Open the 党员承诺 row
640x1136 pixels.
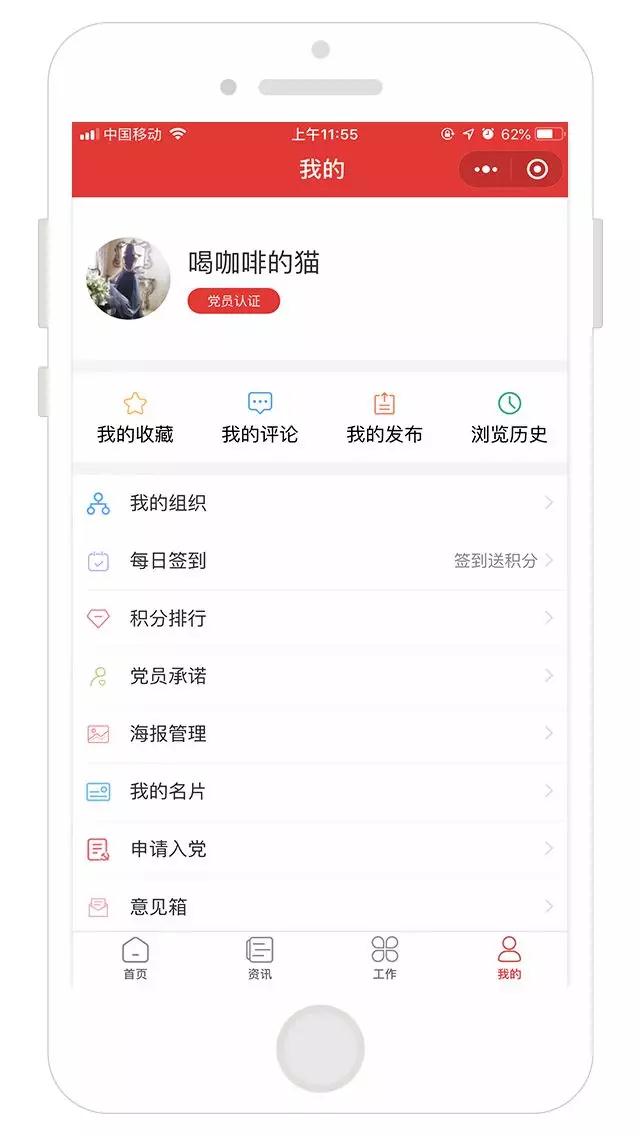pyautogui.click(x=320, y=676)
